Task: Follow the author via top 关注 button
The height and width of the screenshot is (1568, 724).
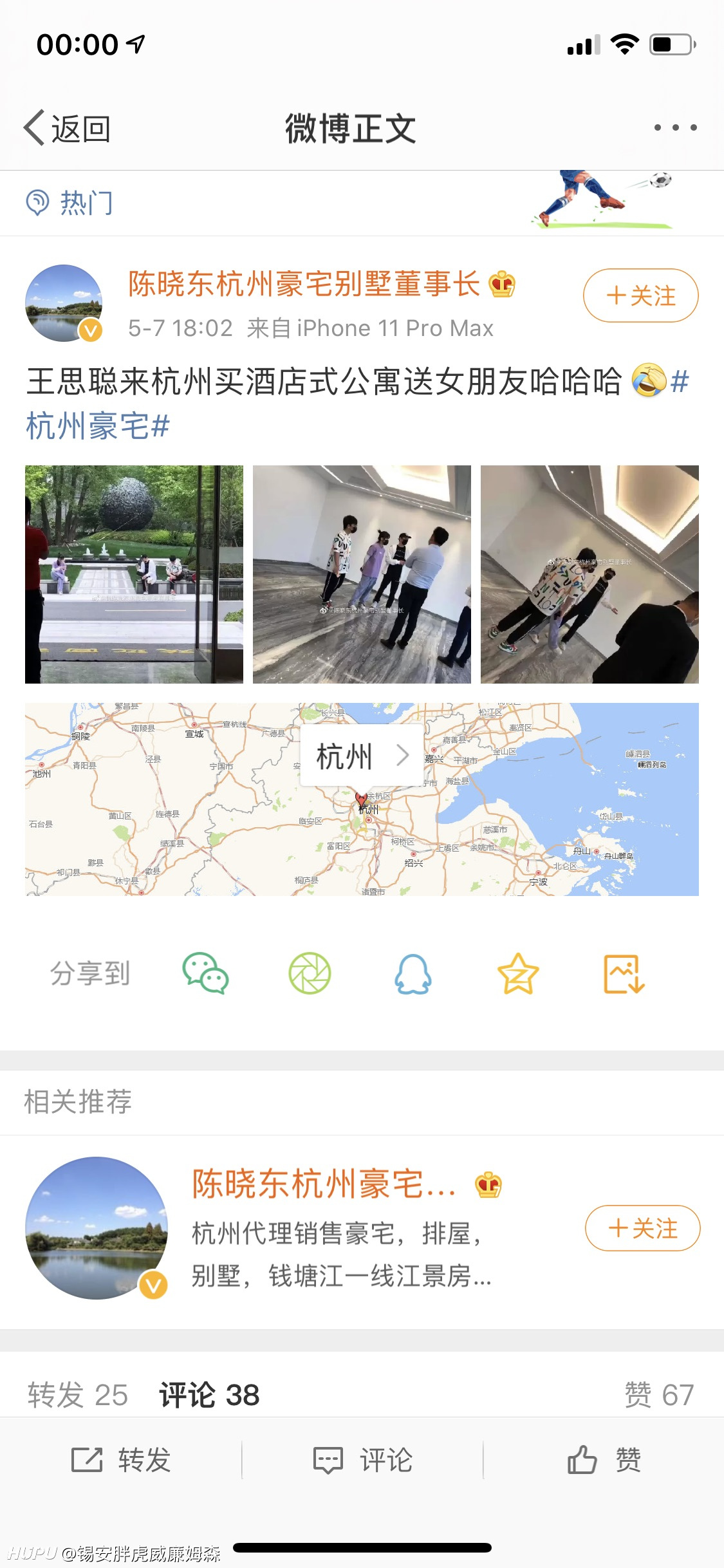Action: click(640, 295)
